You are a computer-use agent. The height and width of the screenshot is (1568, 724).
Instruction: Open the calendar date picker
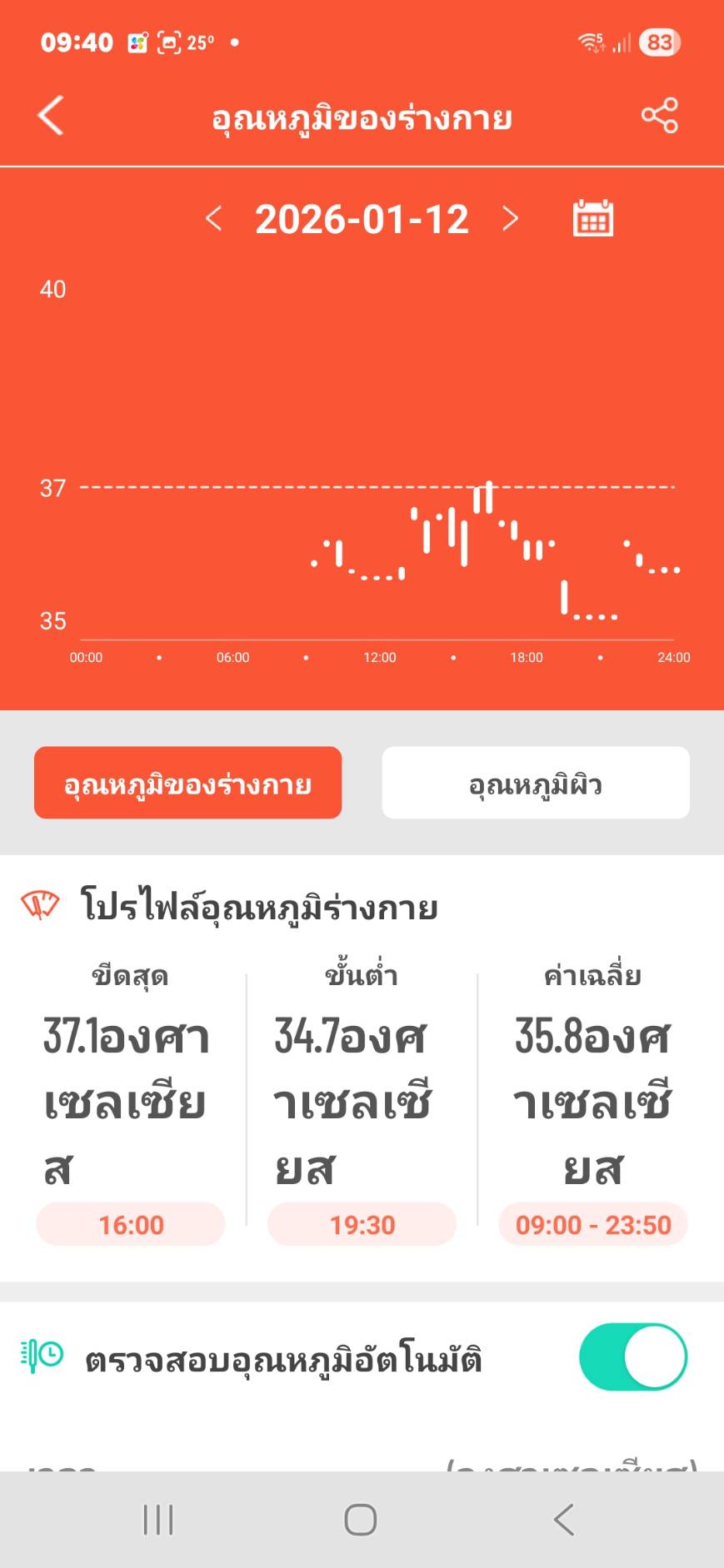pyautogui.click(x=593, y=218)
